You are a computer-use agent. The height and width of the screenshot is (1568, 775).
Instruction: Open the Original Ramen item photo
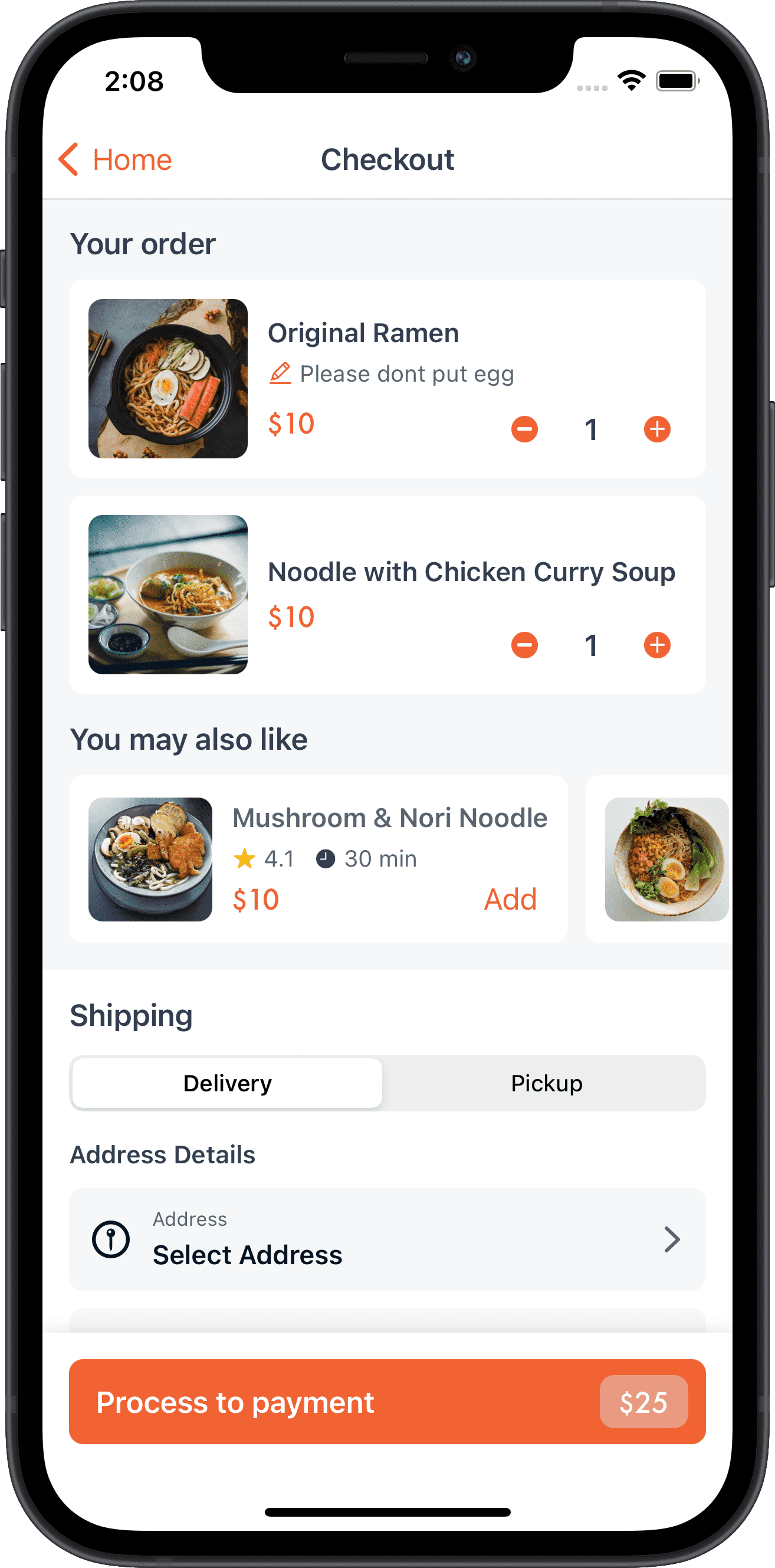pos(168,379)
